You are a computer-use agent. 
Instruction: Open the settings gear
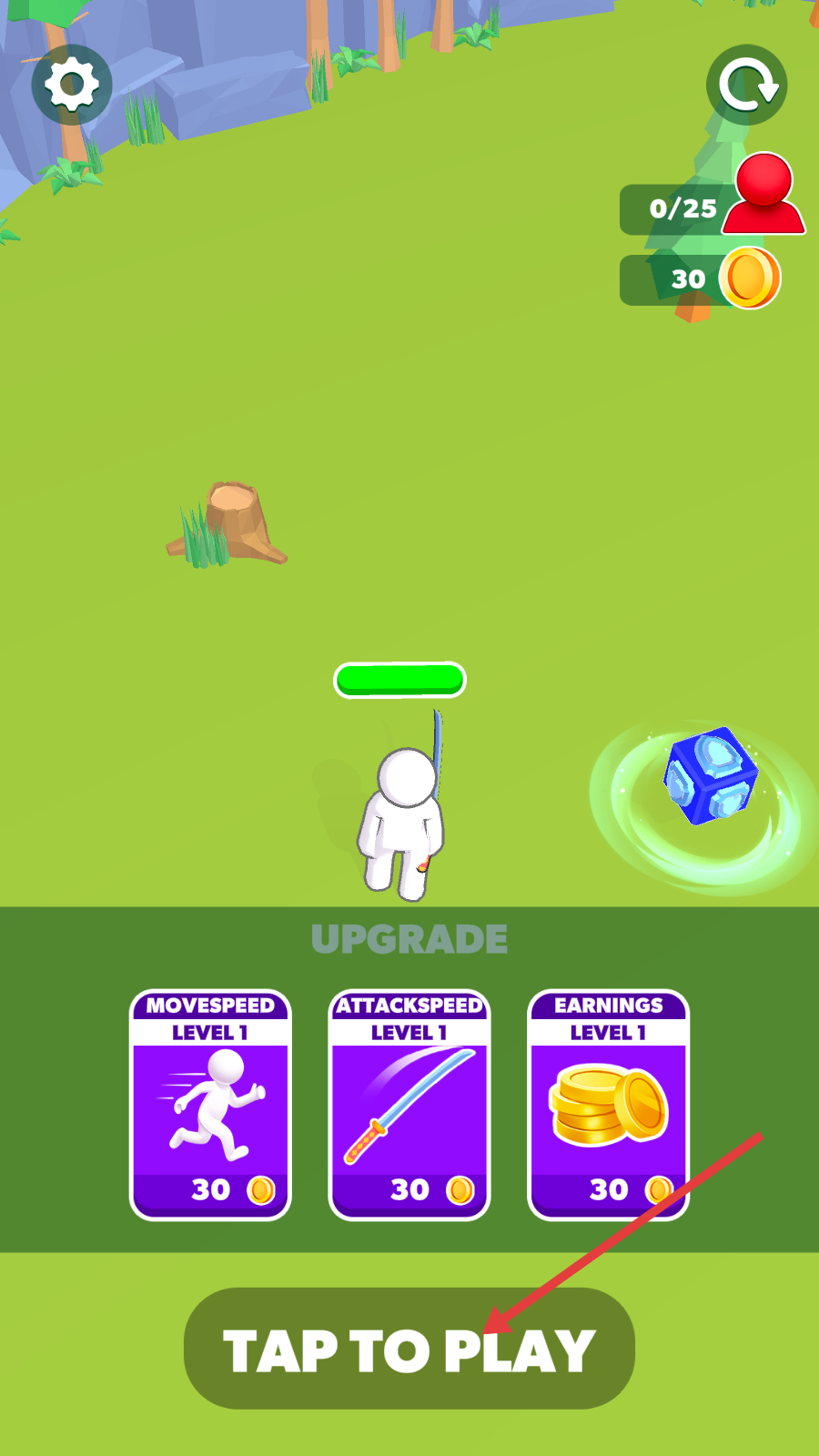click(x=72, y=85)
